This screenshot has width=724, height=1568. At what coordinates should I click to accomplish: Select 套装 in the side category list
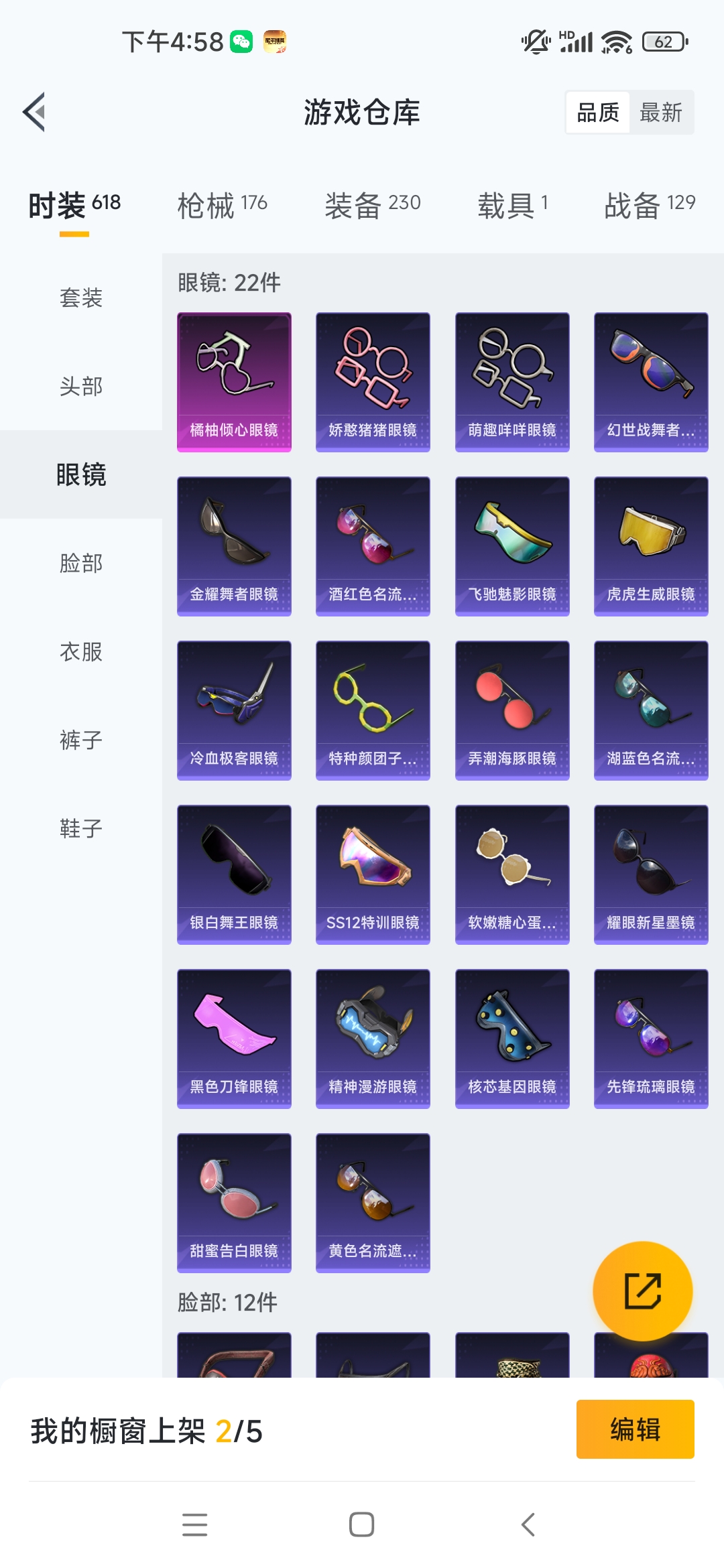pos(81,298)
